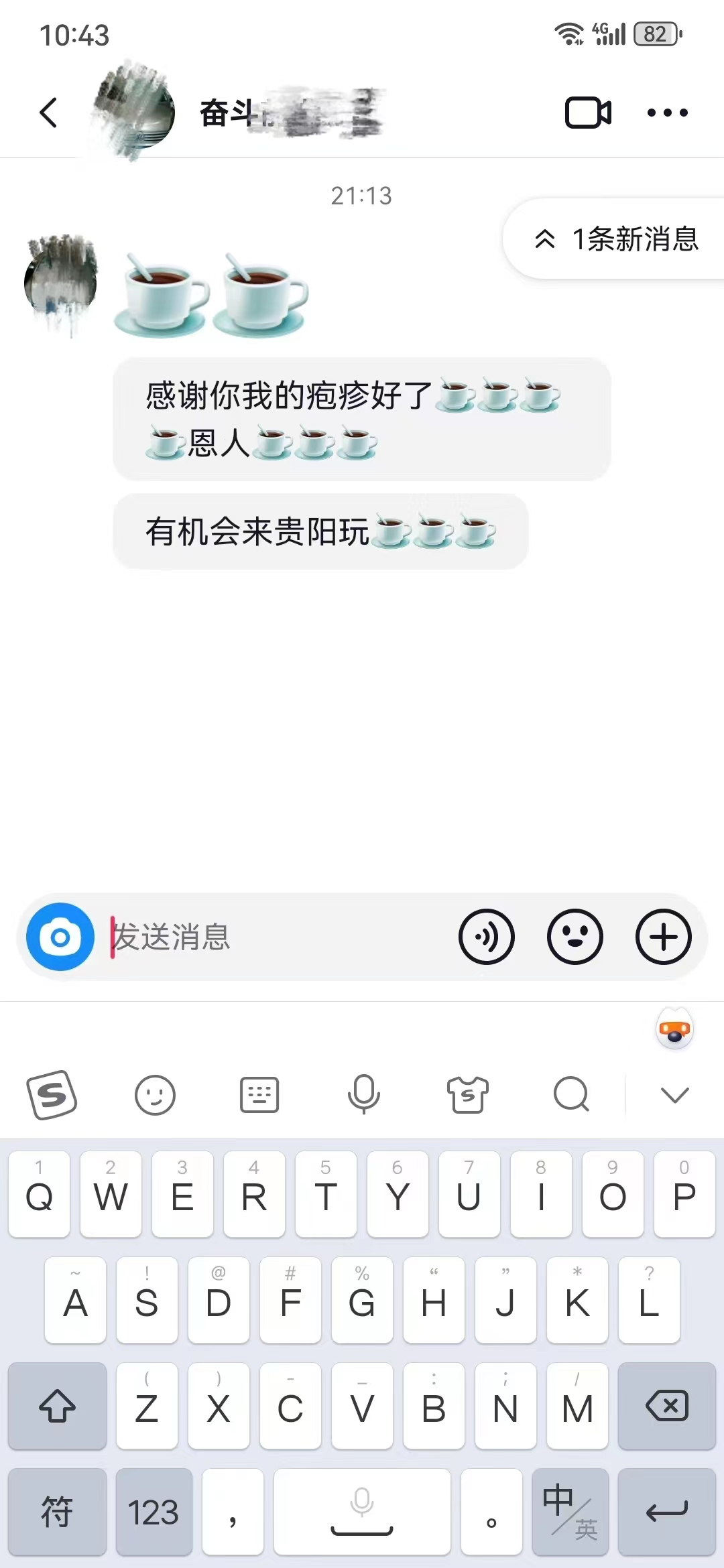Tap the backspace key
This screenshot has width=724, height=1568.
(x=666, y=1406)
